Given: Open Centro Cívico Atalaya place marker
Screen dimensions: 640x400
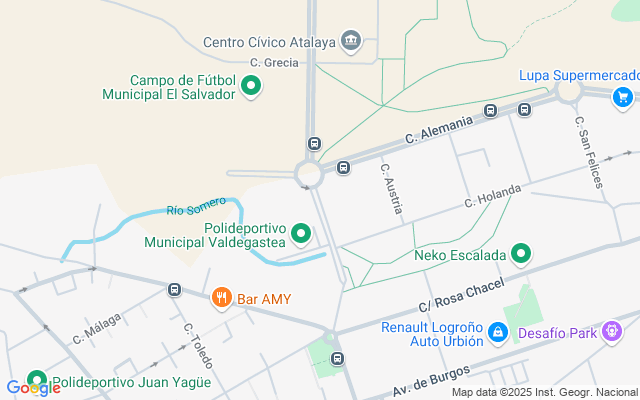Looking at the screenshot, I should coord(351,41).
